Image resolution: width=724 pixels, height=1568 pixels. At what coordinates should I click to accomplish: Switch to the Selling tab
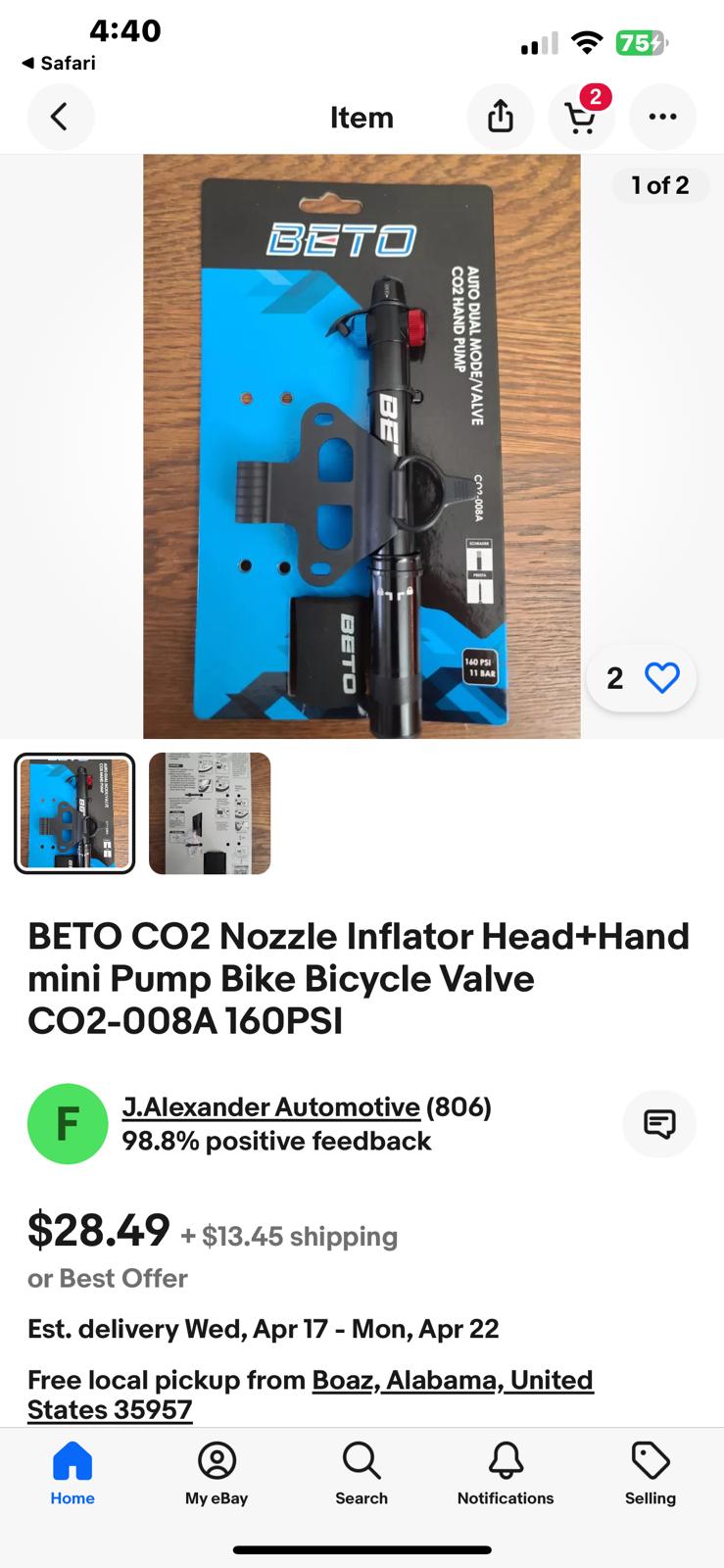(651, 1473)
